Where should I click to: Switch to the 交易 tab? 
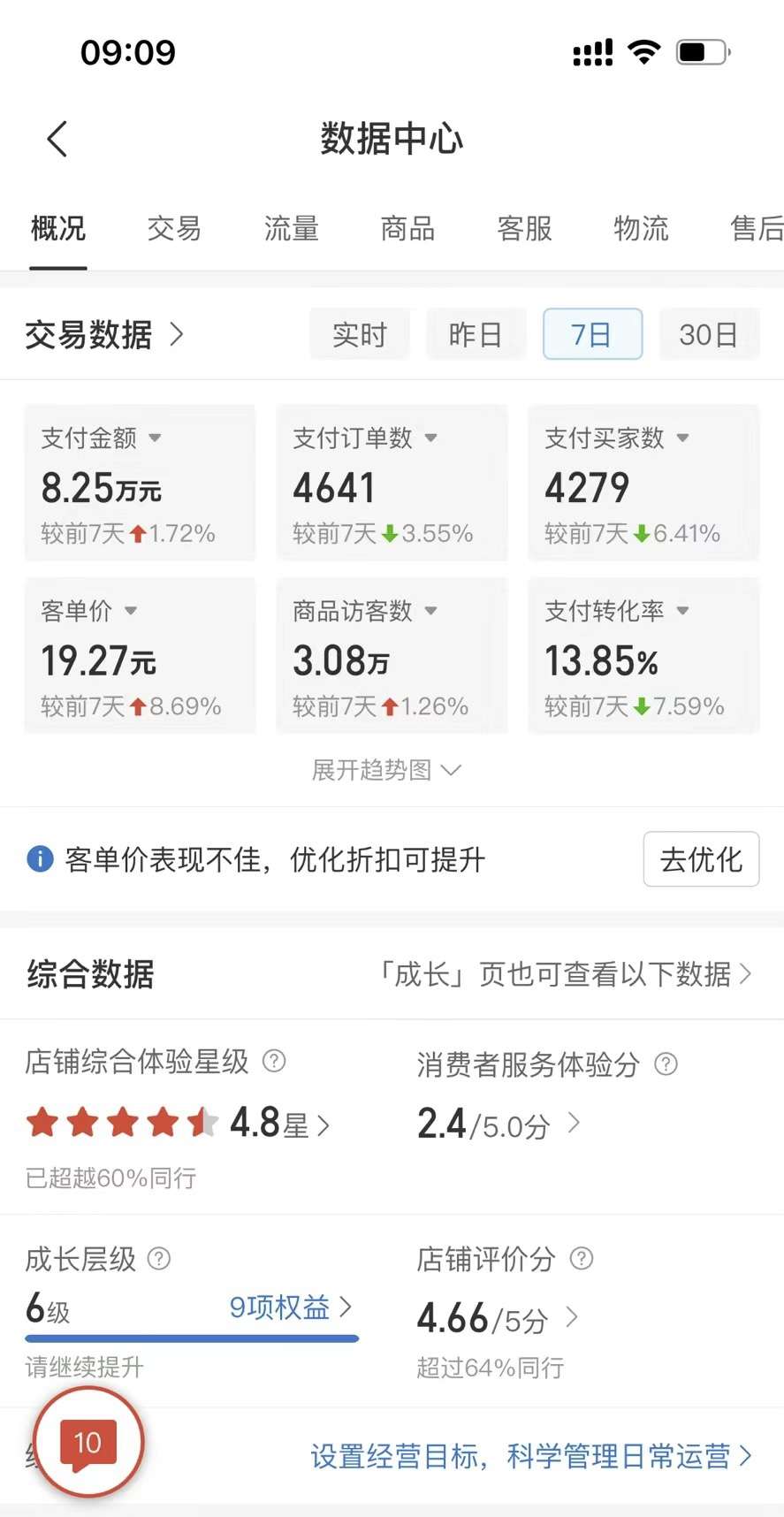(174, 229)
